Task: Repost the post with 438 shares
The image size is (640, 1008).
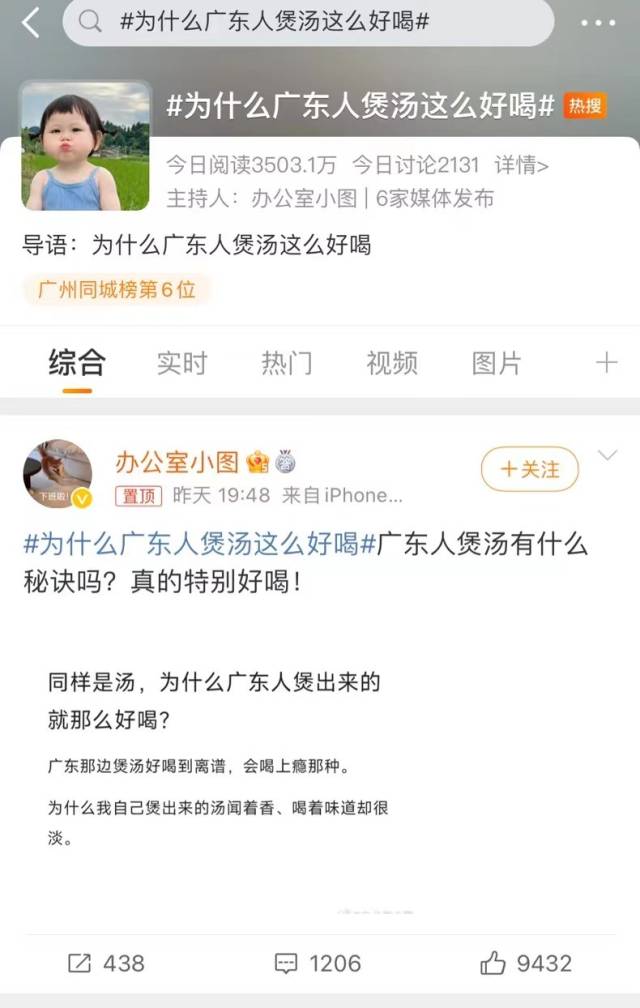Action: pos(106,963)
